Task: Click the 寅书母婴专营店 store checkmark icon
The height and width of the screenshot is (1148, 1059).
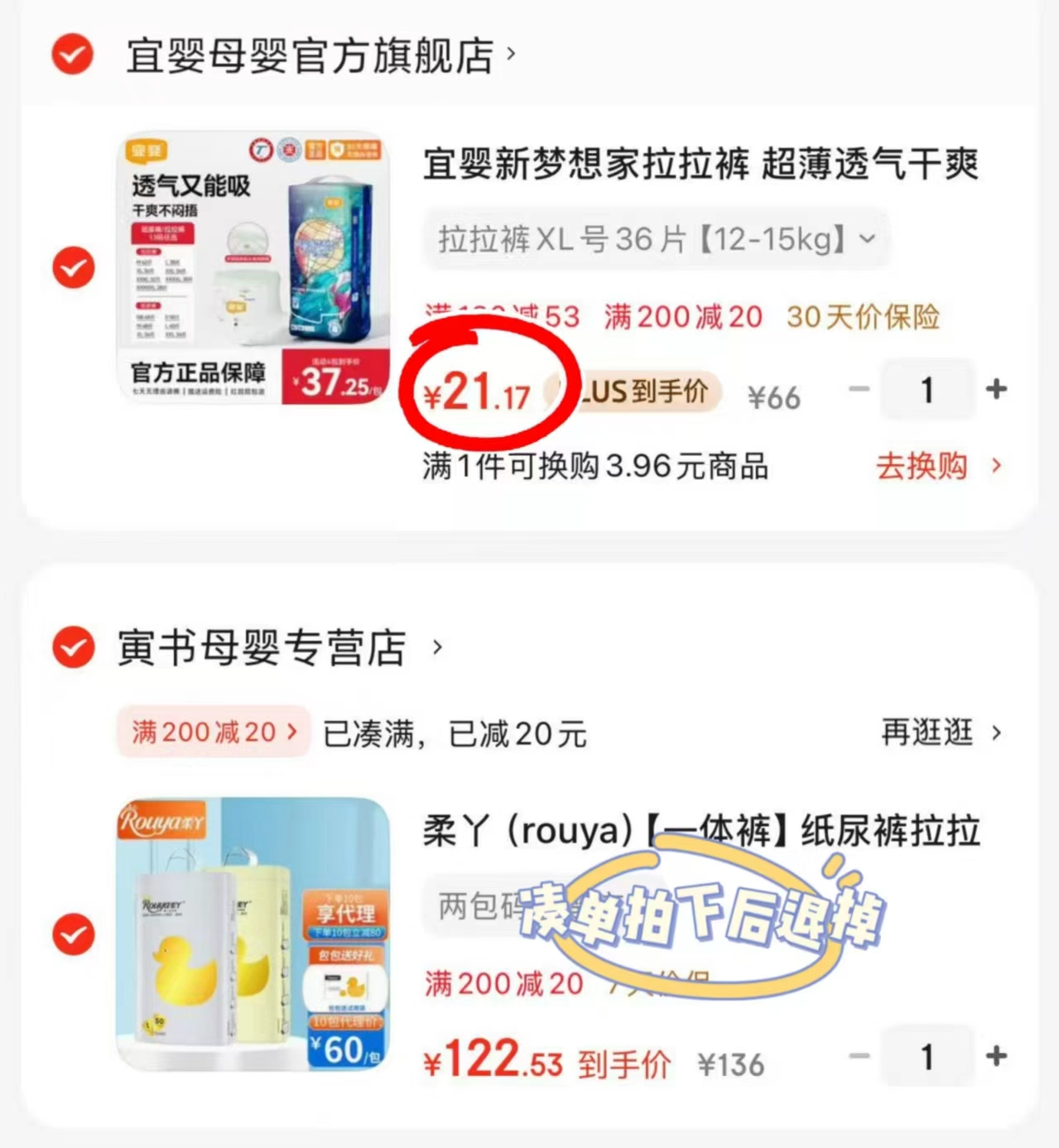Action: click(72, 648)
